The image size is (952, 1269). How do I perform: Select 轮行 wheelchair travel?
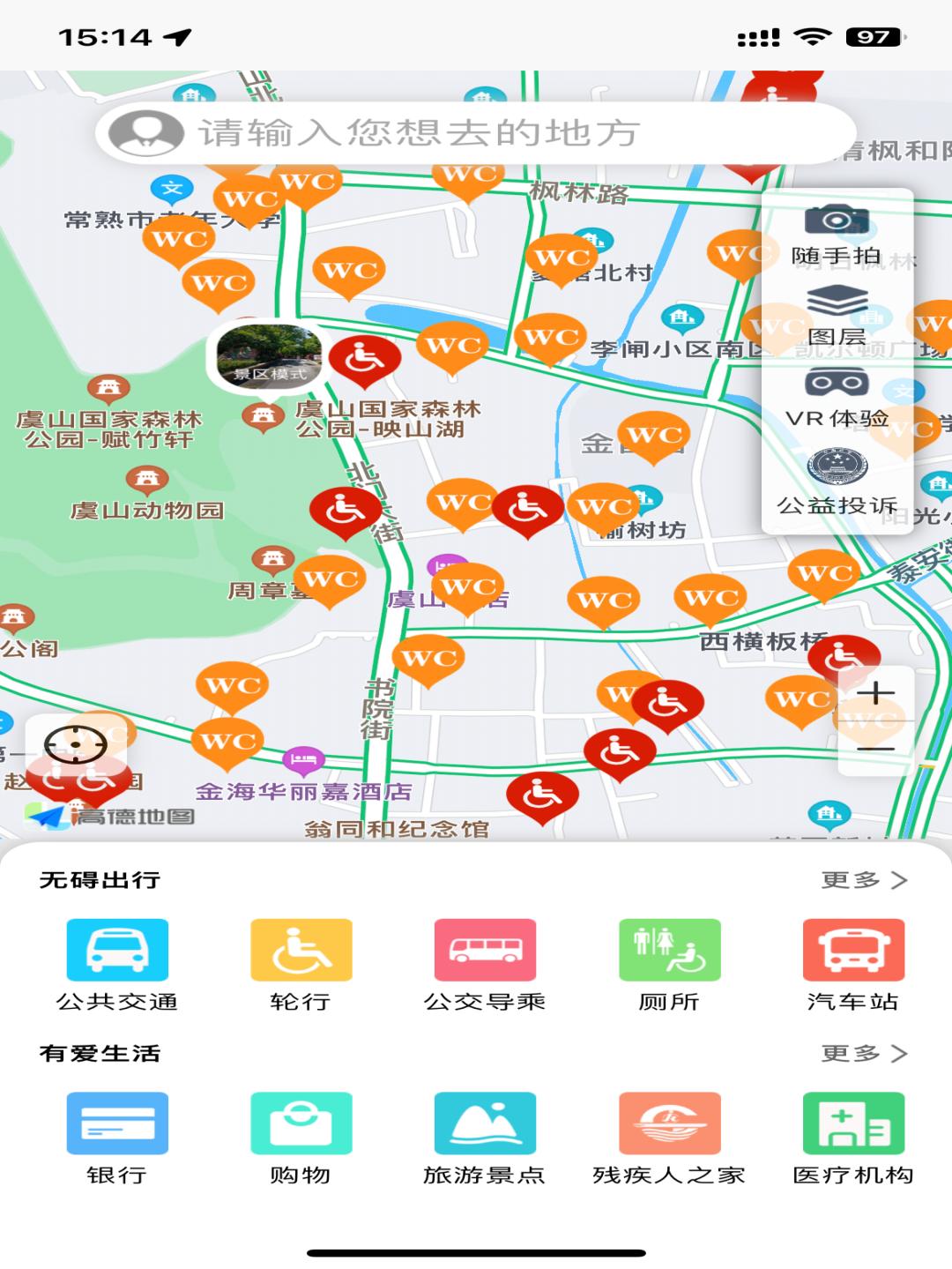(301, 966)
